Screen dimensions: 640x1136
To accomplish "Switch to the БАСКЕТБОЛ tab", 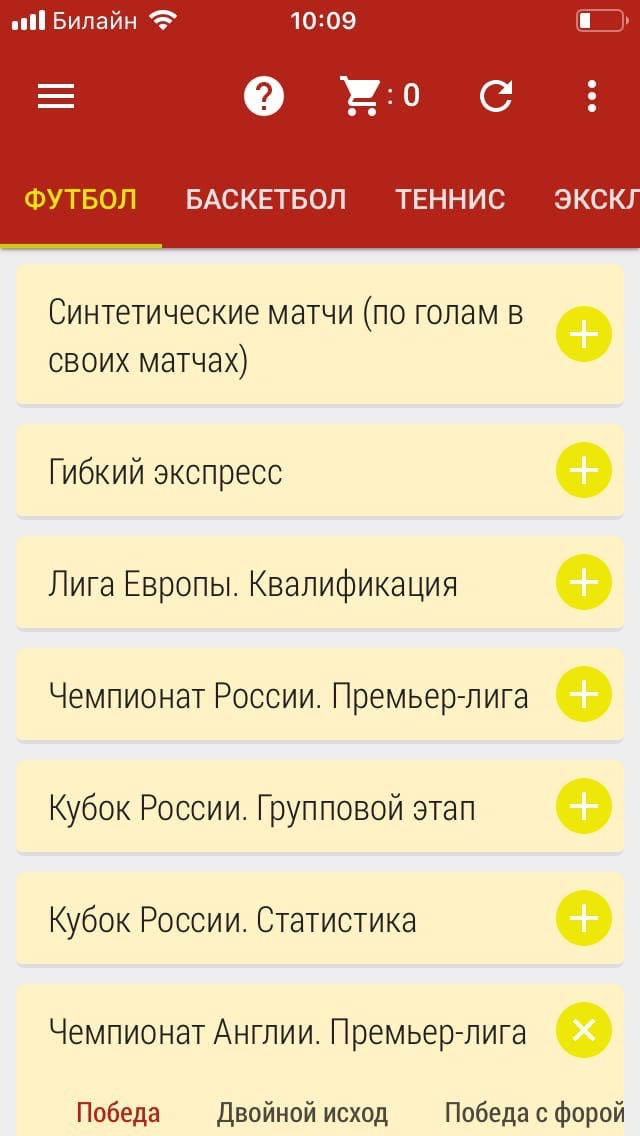I will pos(266,199).
